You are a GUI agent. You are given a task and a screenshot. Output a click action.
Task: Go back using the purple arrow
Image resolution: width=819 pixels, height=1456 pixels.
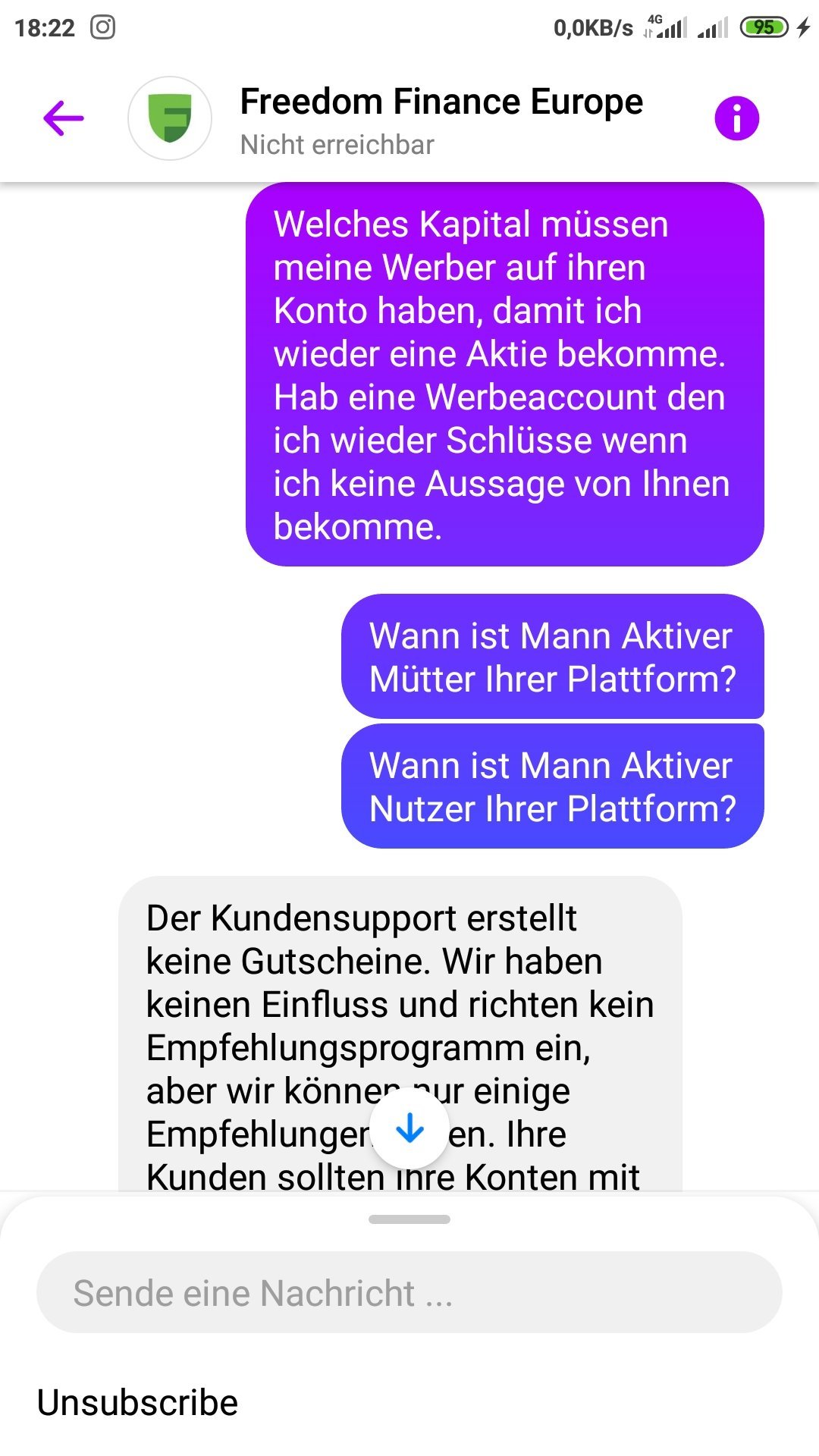point(64,118)
